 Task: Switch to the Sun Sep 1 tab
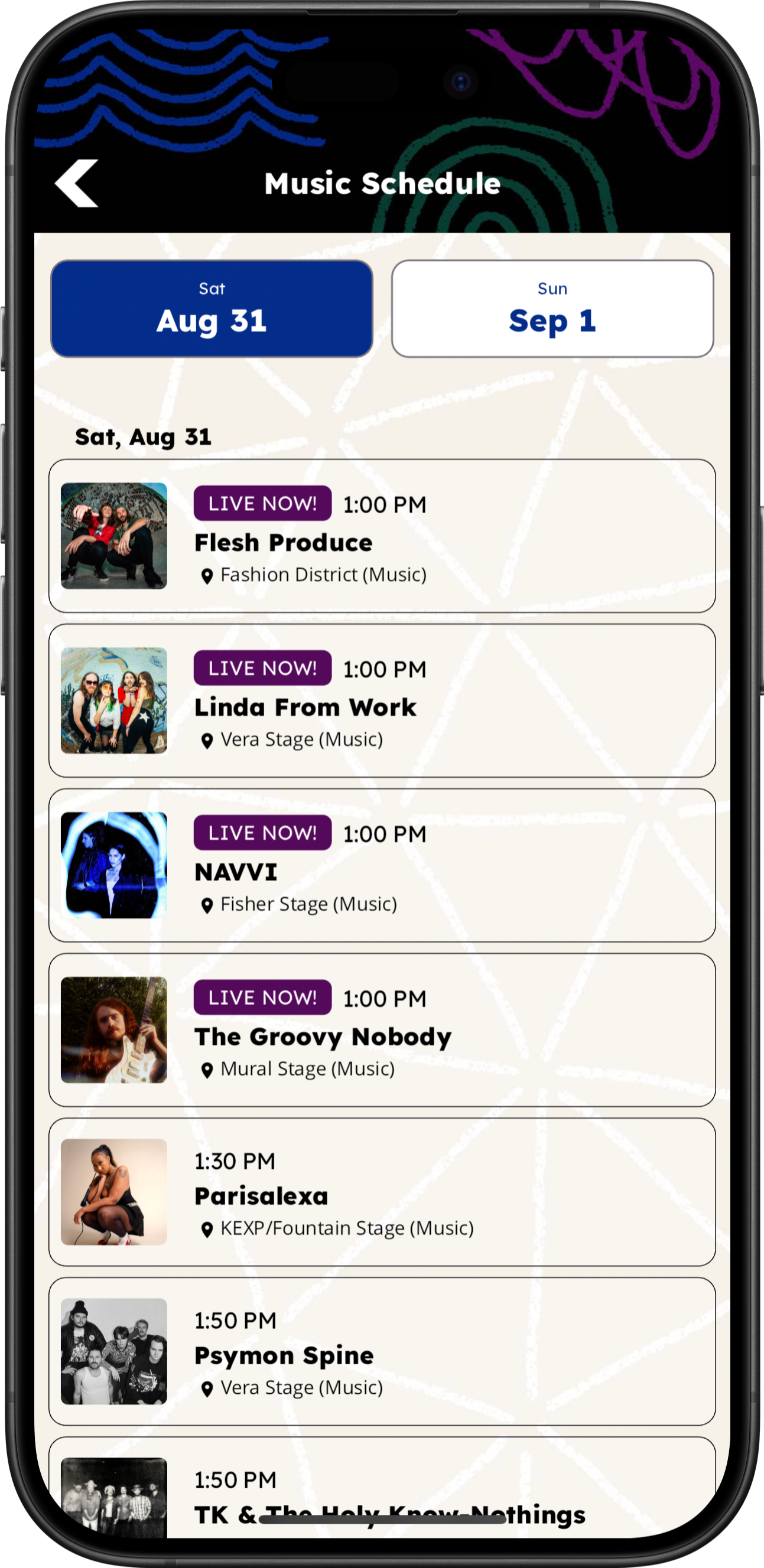[552, 309]
